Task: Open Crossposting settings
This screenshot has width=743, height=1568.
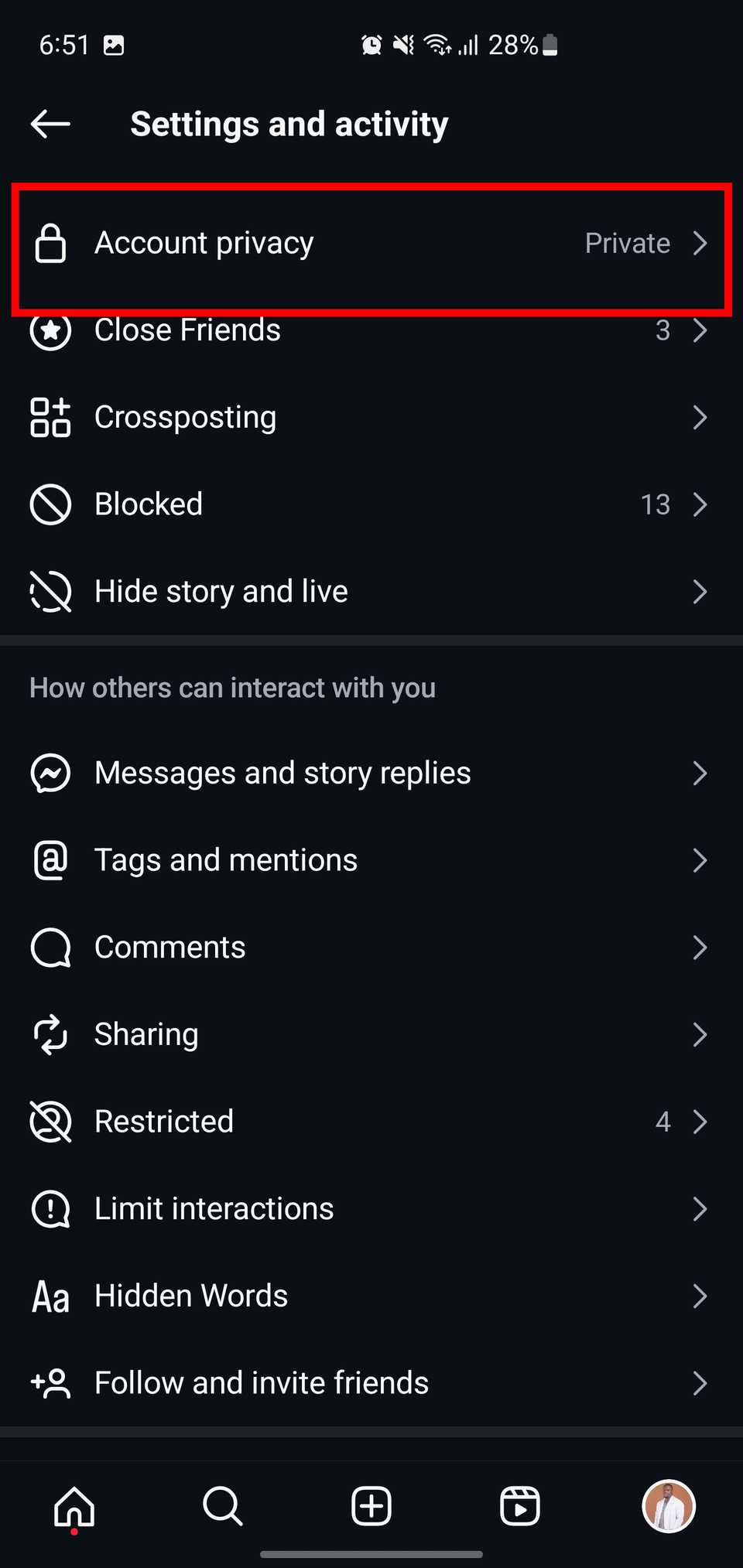Action: pyautogui.click(x=370, y=418)
